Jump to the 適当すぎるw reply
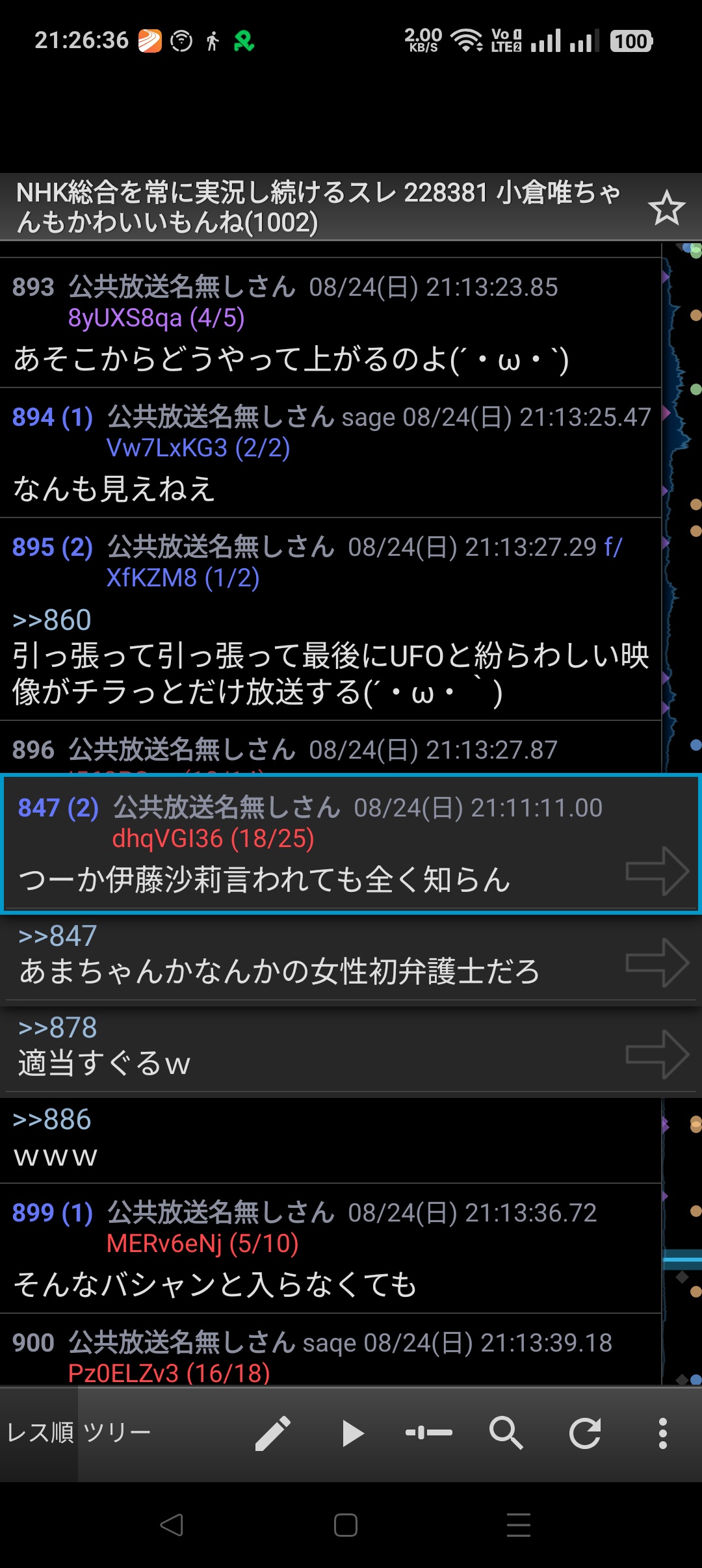702x1568 pixels. pos(657,1054)
